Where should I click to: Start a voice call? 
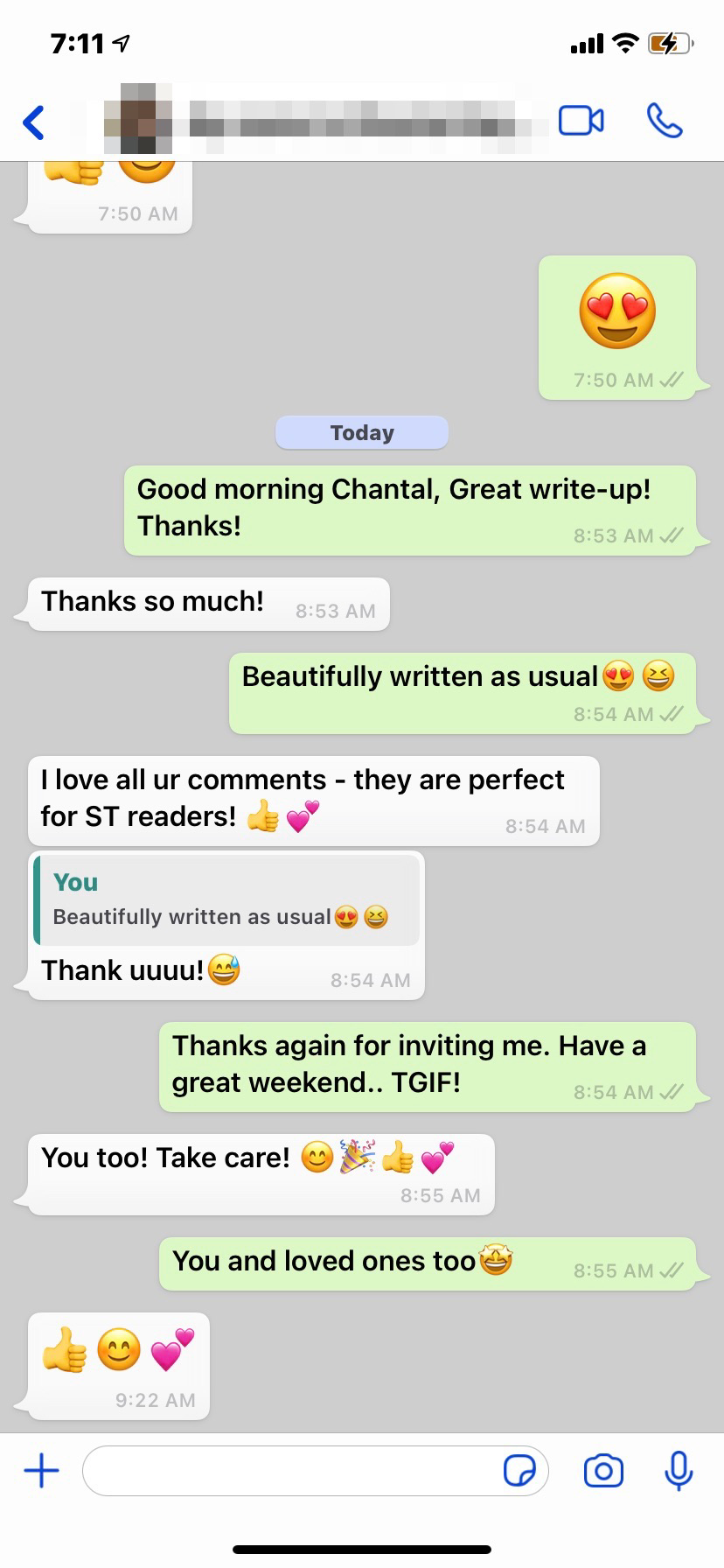[x=664, y=121]
